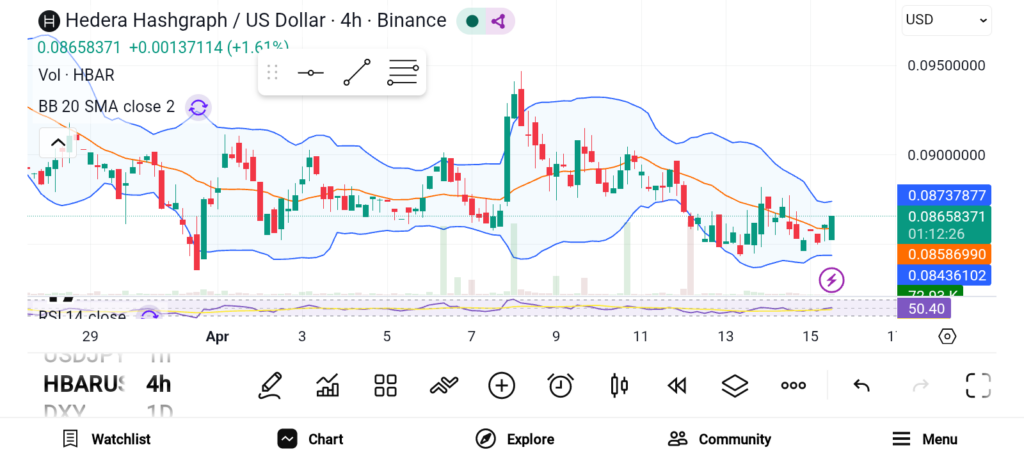Open the three-dot more options
This screenshot has width=1024, height=461.
(793, 385)
